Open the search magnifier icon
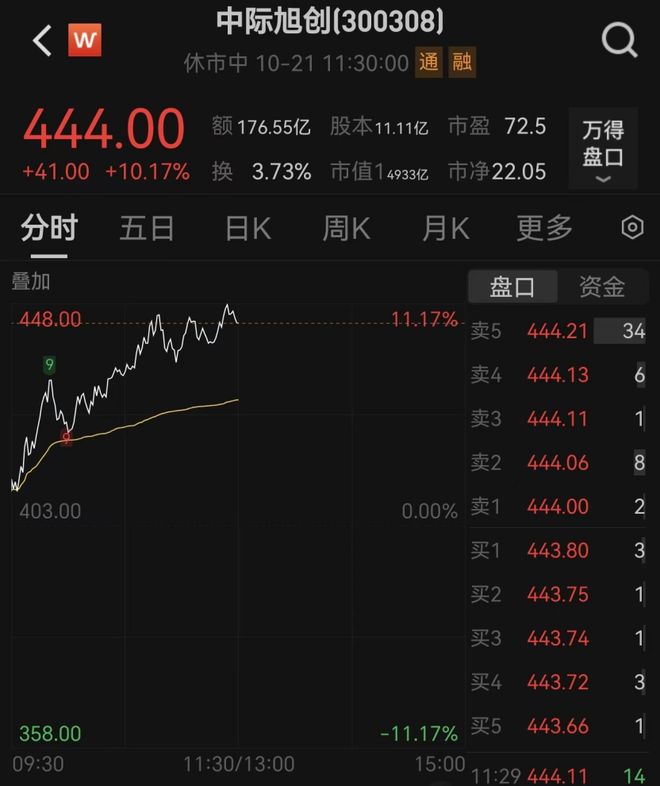The width and height of the screenshot is (660, 786). click(x=619, y=41)
